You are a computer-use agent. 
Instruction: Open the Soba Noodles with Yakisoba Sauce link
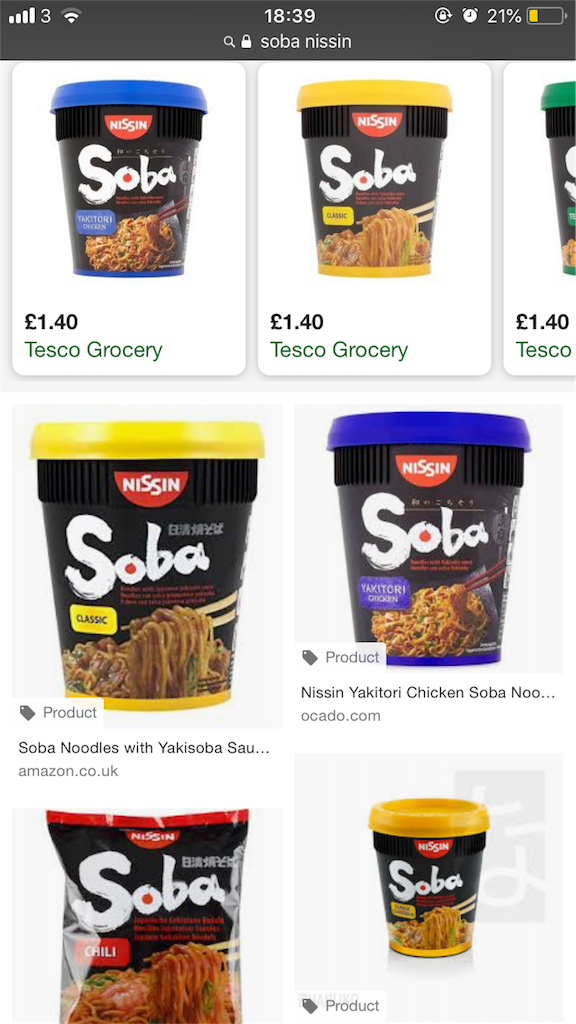(144, 748)
